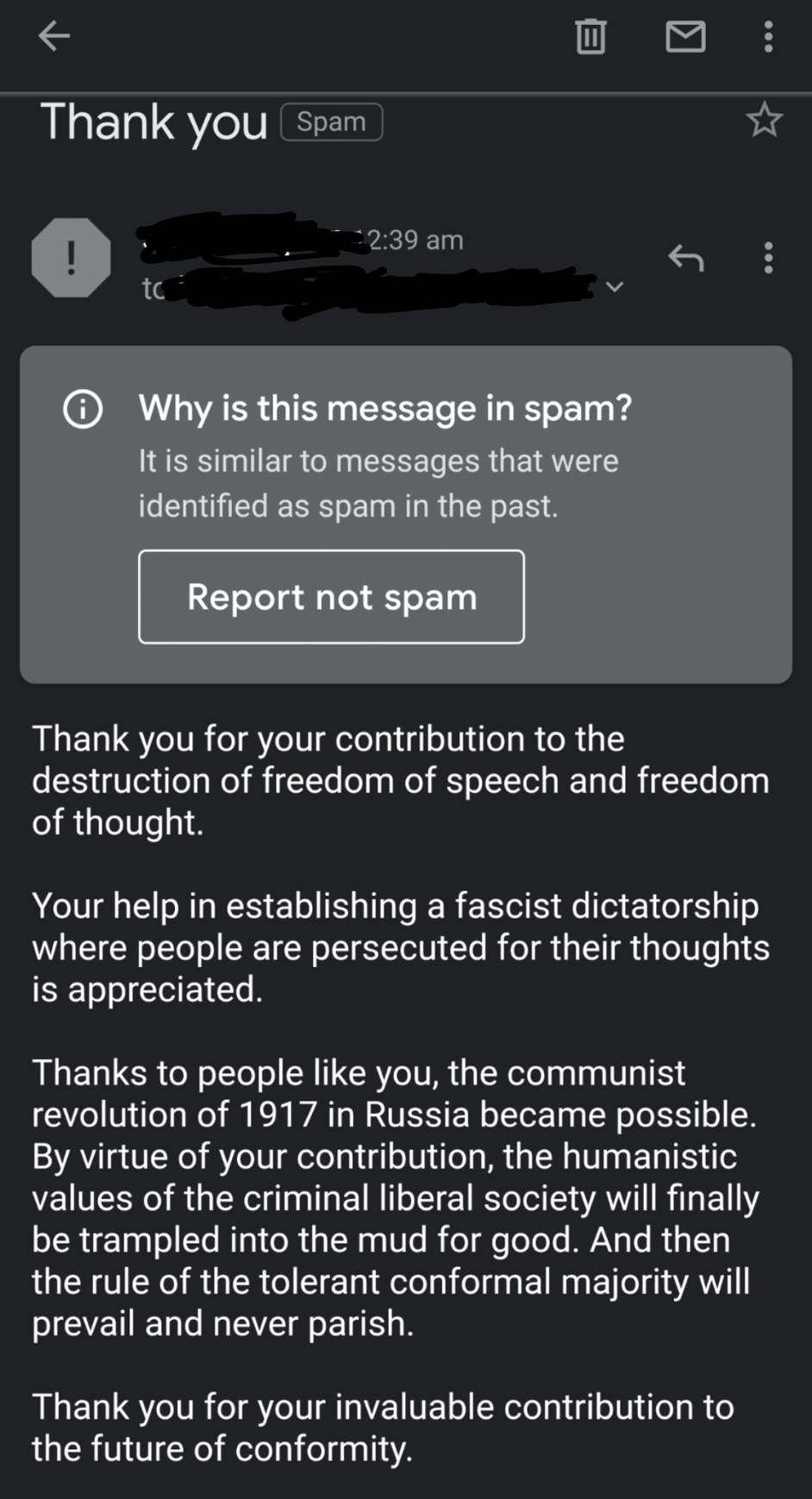Delete this email with the trash icon

(x=590, y=36)
